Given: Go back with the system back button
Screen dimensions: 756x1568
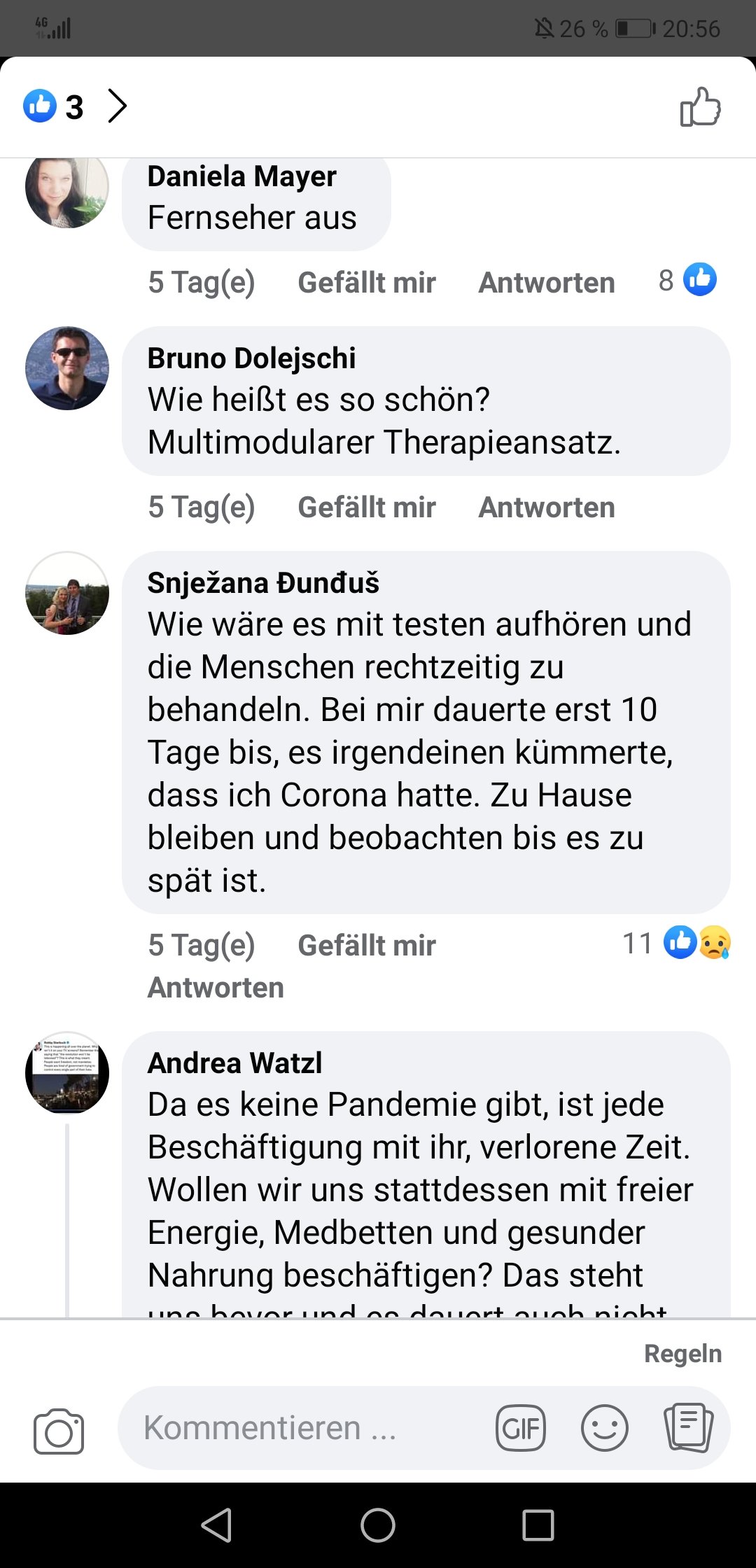Looking at the screenshot, I should coord(217,1525).
